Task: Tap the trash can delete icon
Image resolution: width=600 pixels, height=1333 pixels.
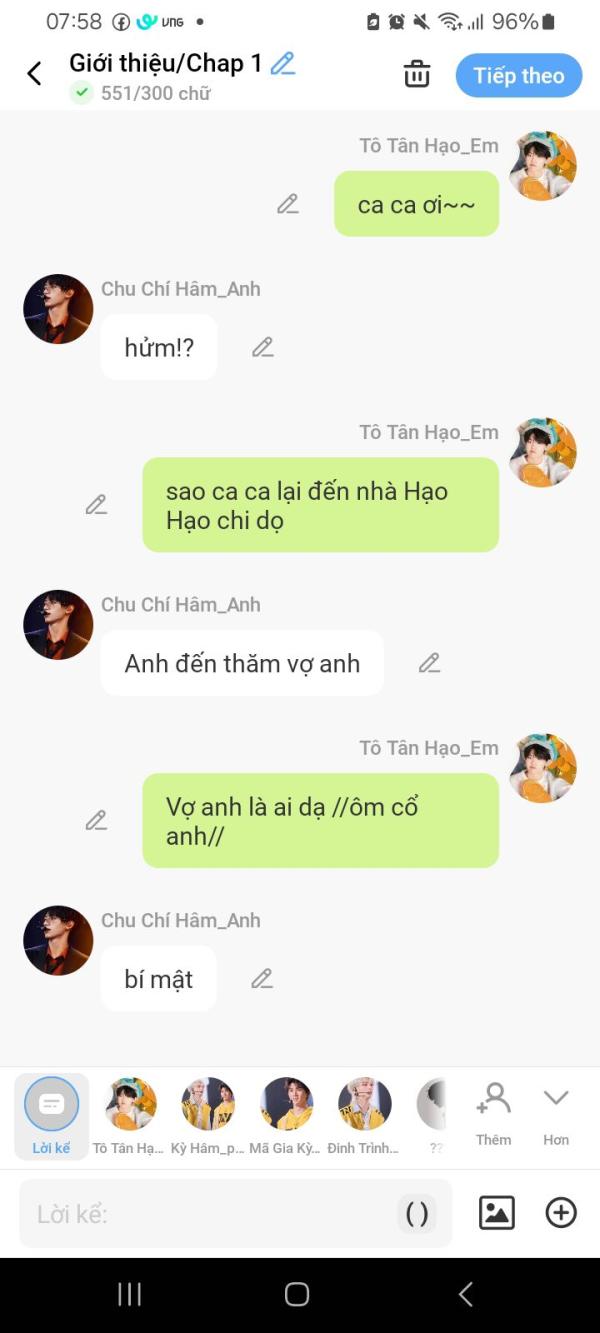Action: pos(416,75)
